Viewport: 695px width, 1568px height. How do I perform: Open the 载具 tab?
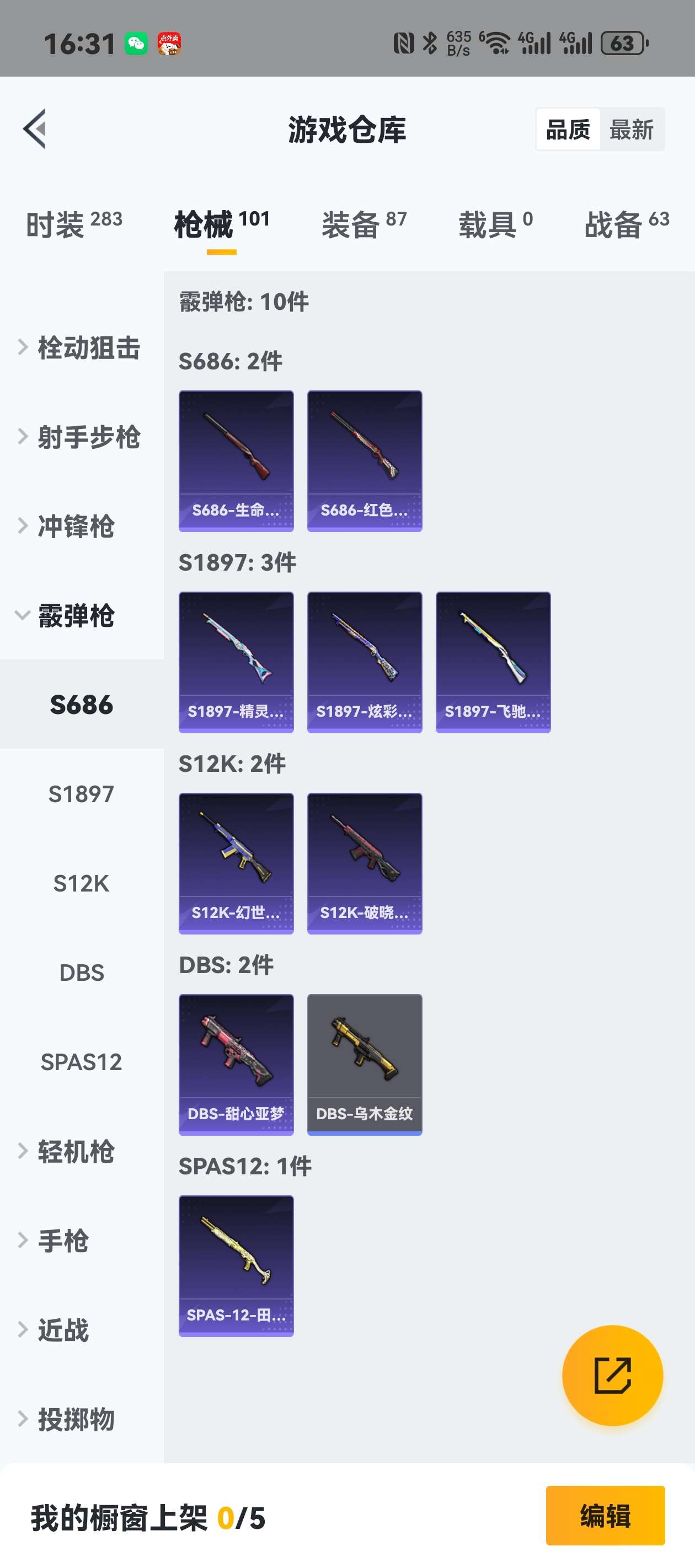tap(495, 224)
